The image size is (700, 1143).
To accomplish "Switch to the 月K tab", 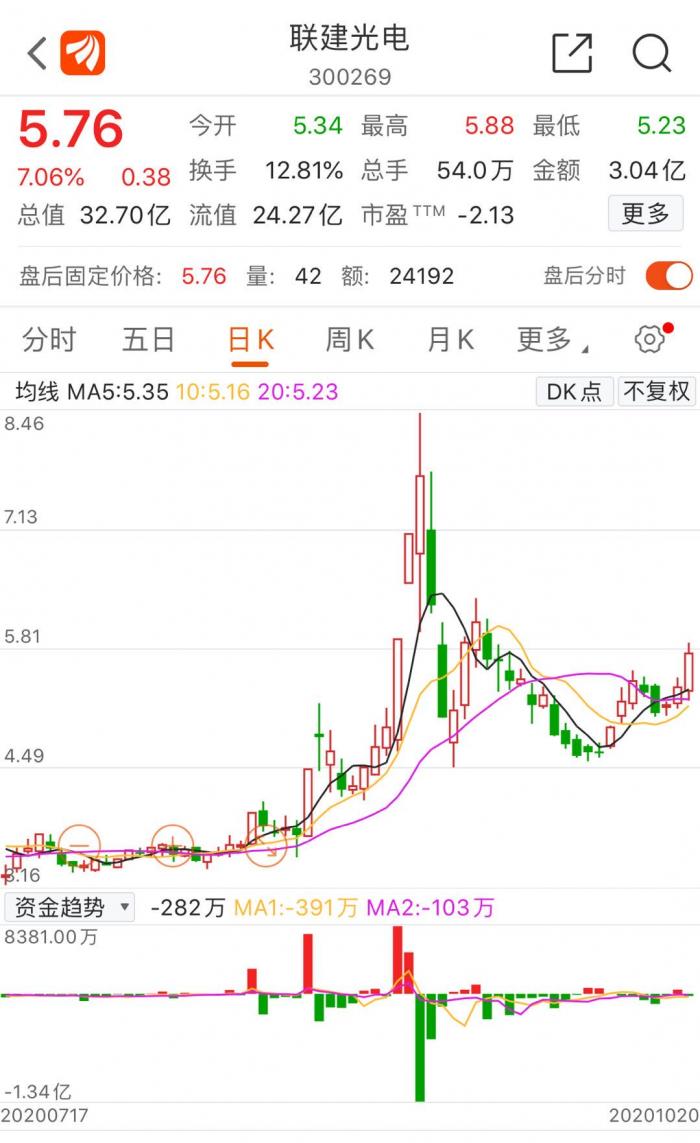I will (451, 340).
